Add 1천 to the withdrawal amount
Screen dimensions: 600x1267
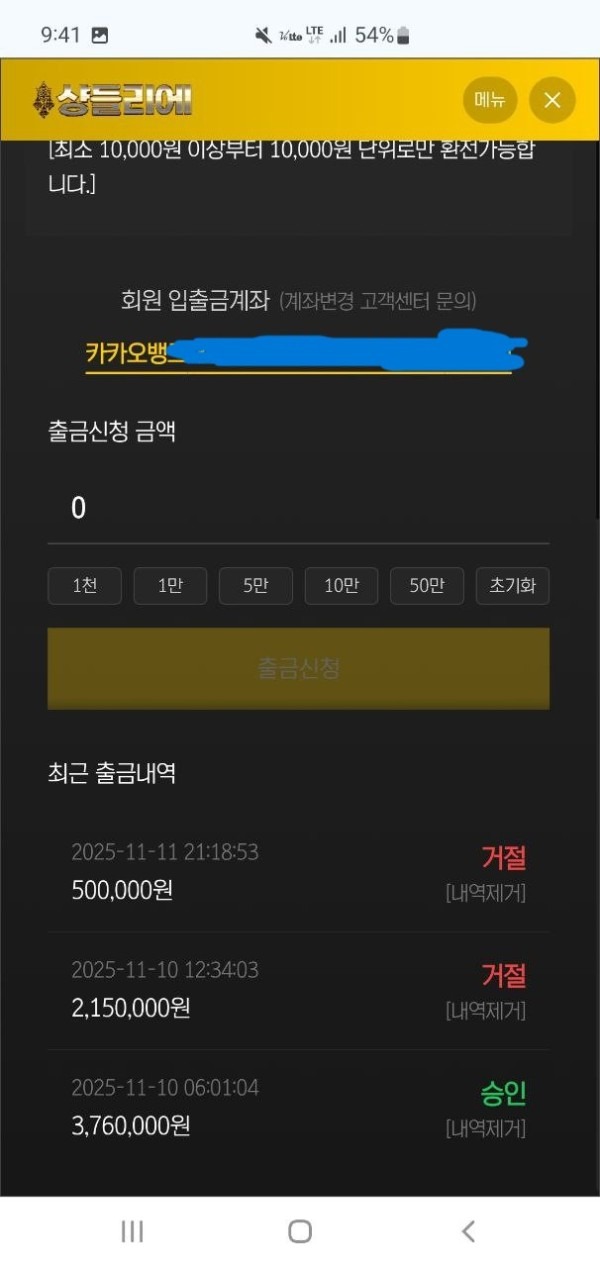point(85,586)
